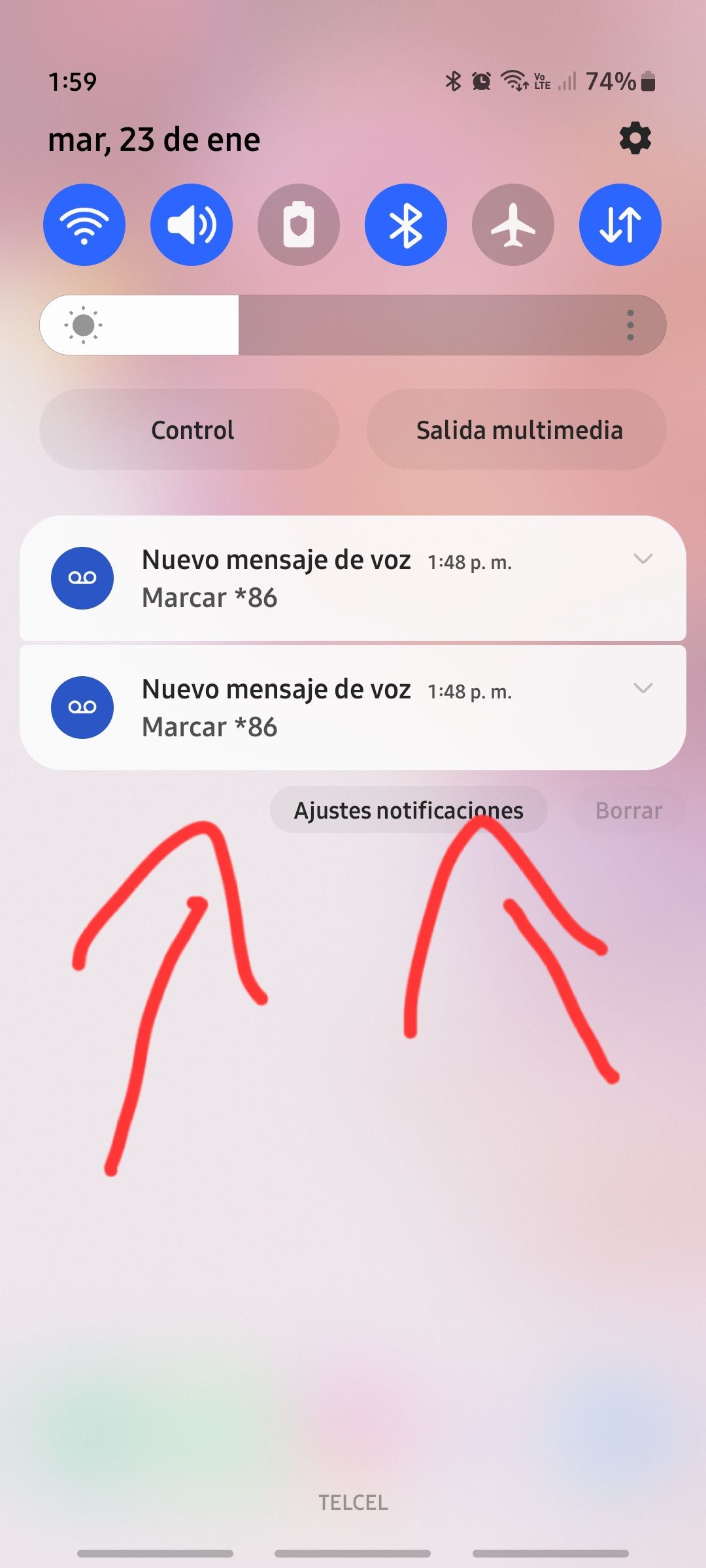This screenshot has width=706, height=1568.
Task: Tap Ajustes notificaciones
Action: point(409,809)
